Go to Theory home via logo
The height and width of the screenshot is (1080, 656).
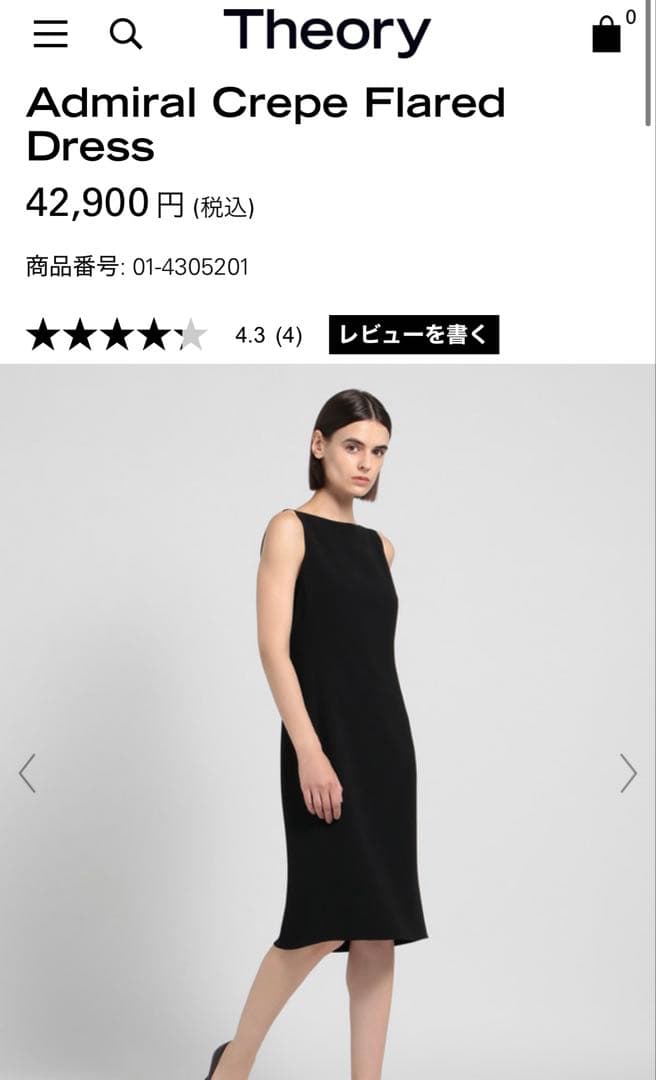tap(327, 32)
